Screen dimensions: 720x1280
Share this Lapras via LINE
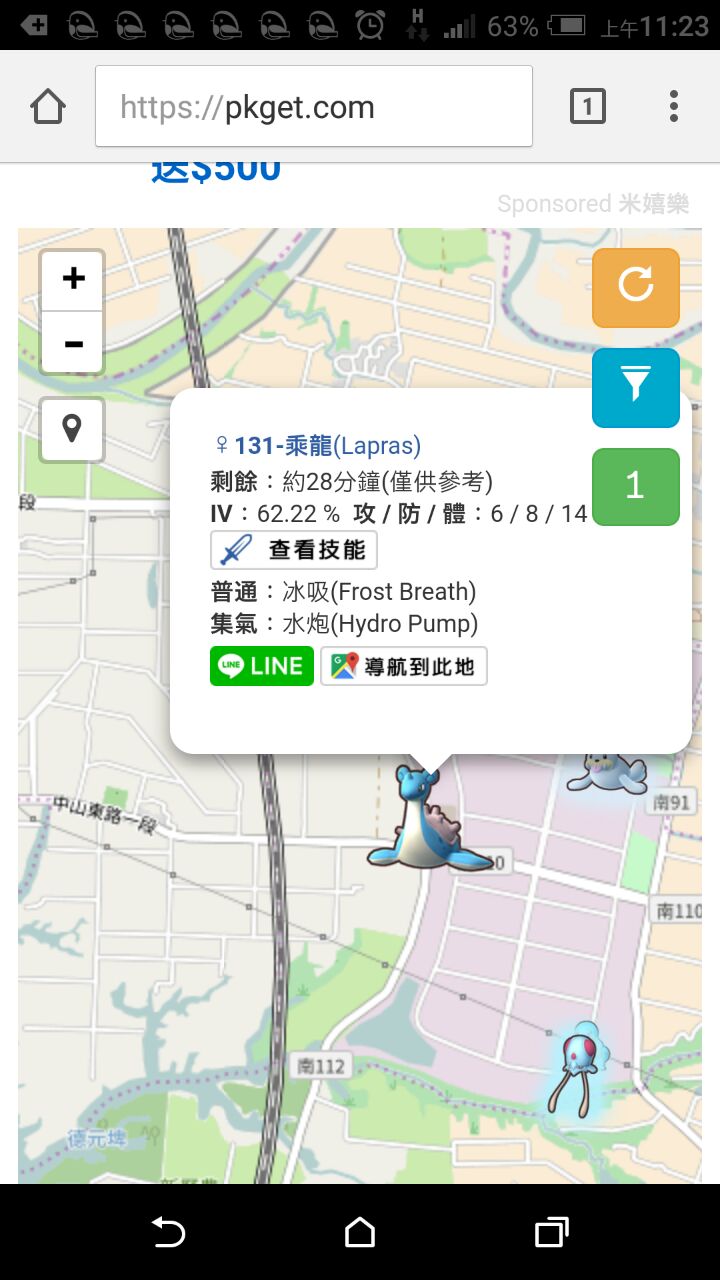tap(262, 666)
